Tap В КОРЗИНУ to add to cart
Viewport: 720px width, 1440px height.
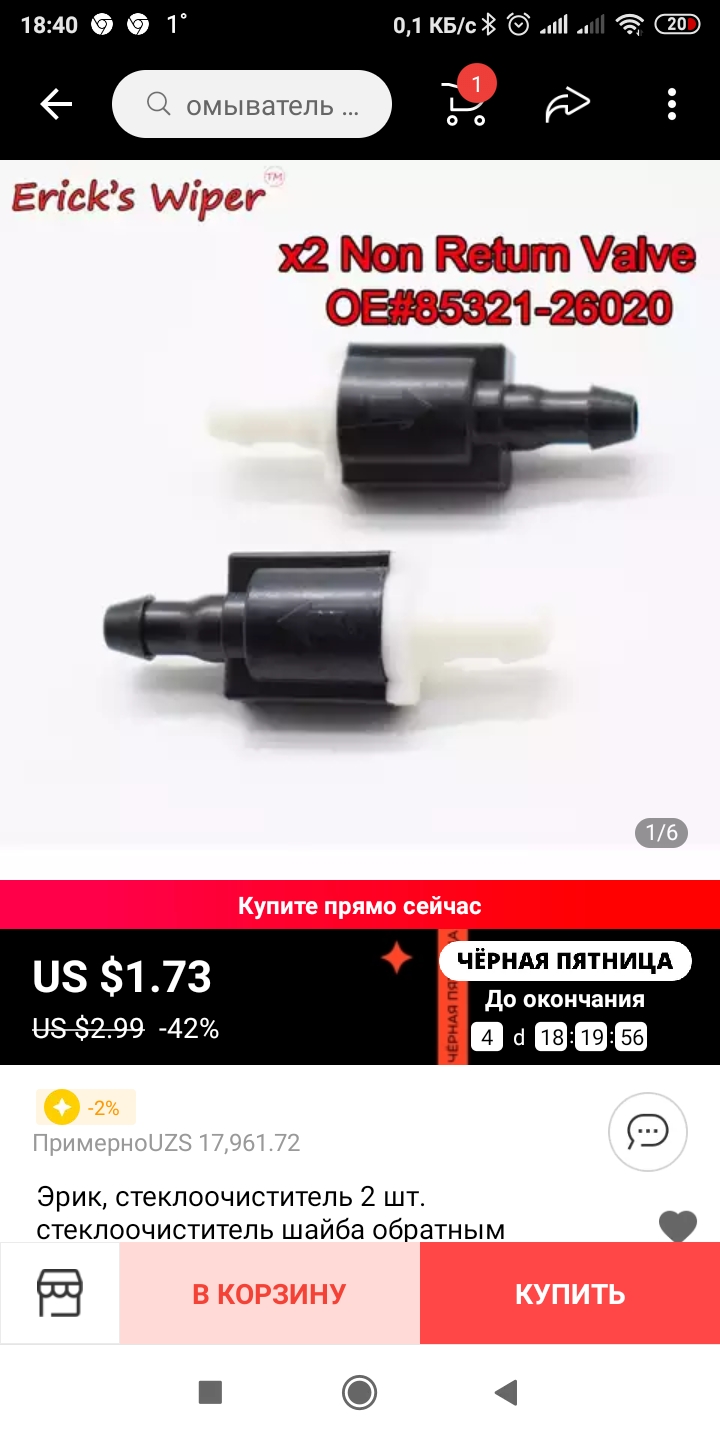coord(269,1293)
